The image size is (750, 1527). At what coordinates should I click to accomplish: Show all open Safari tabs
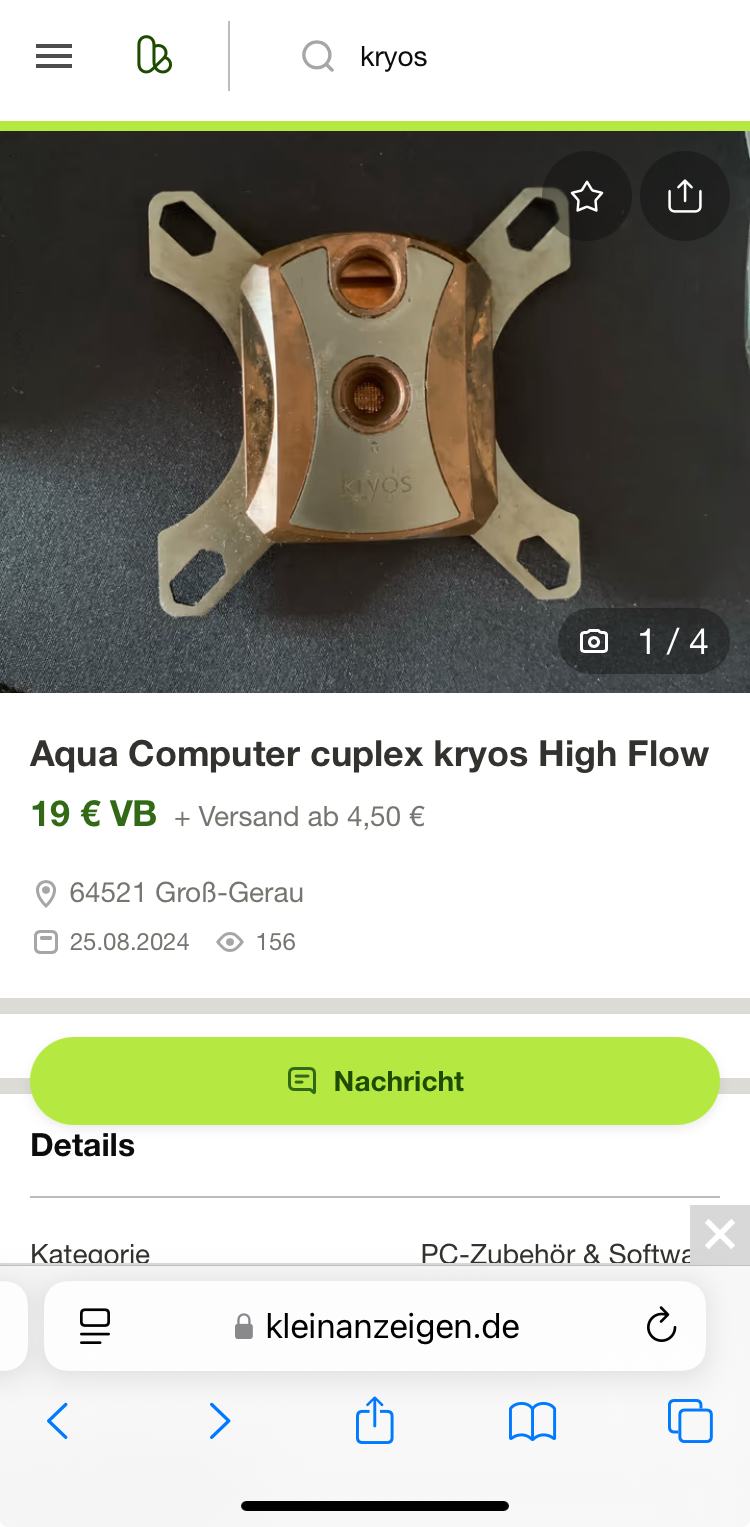(x=690, y=1420)
